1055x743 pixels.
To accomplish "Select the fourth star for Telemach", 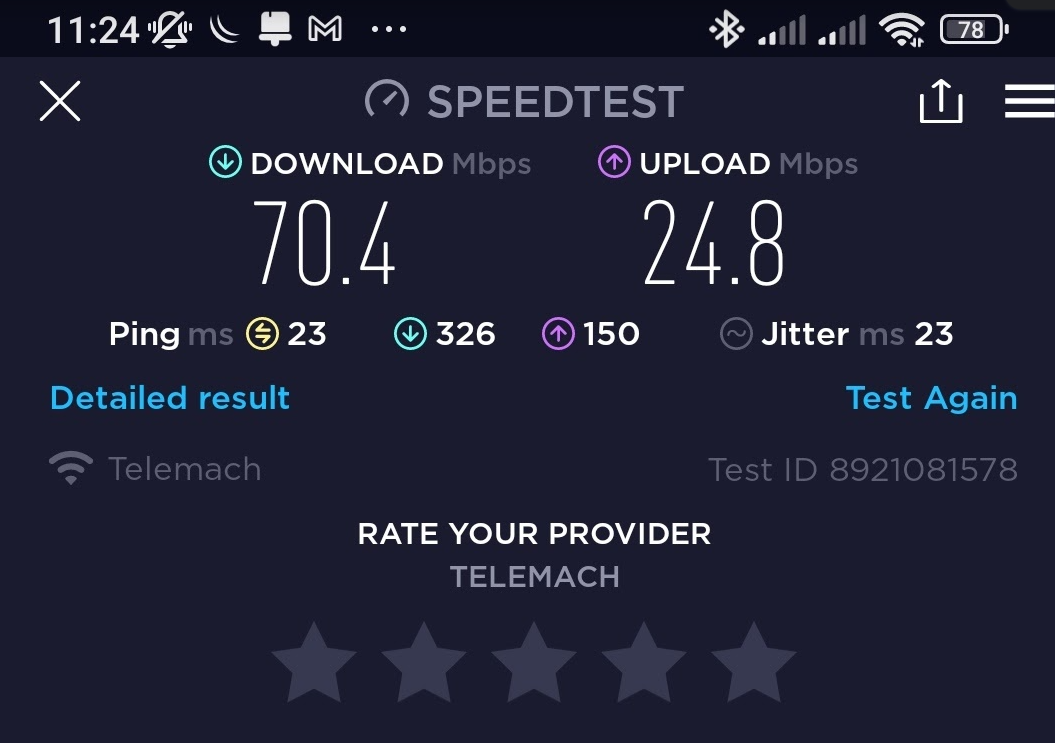I will (x=644, y=663).
